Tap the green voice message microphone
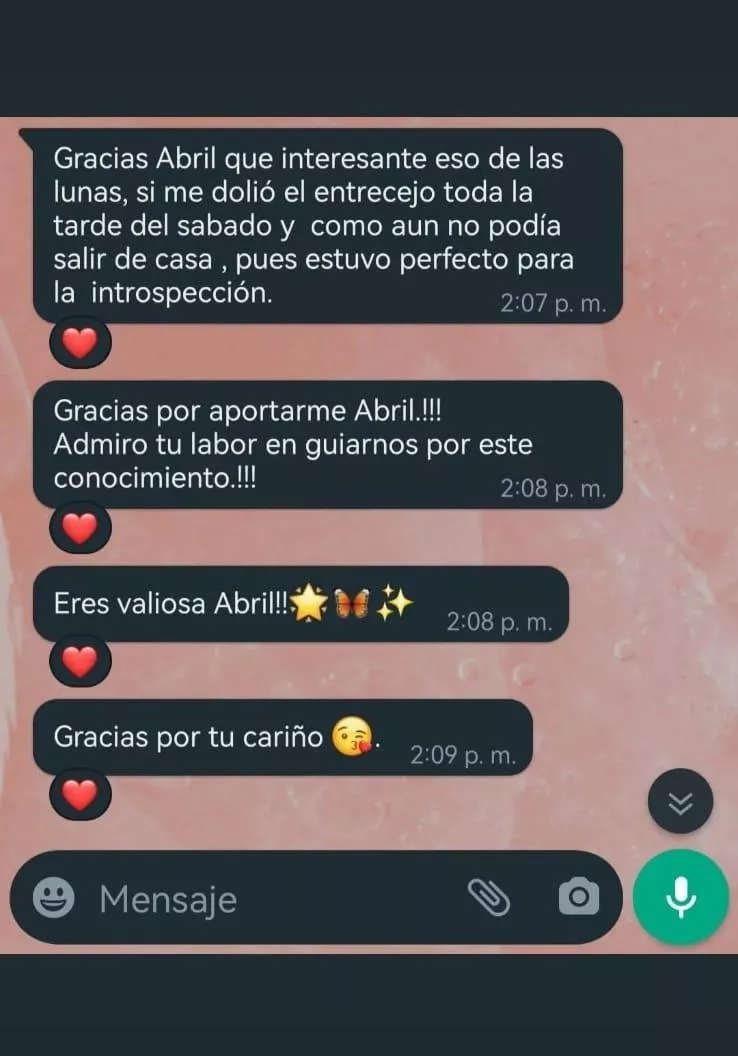738x1056 pixels. pyautogui.click(x=681, y=897)
